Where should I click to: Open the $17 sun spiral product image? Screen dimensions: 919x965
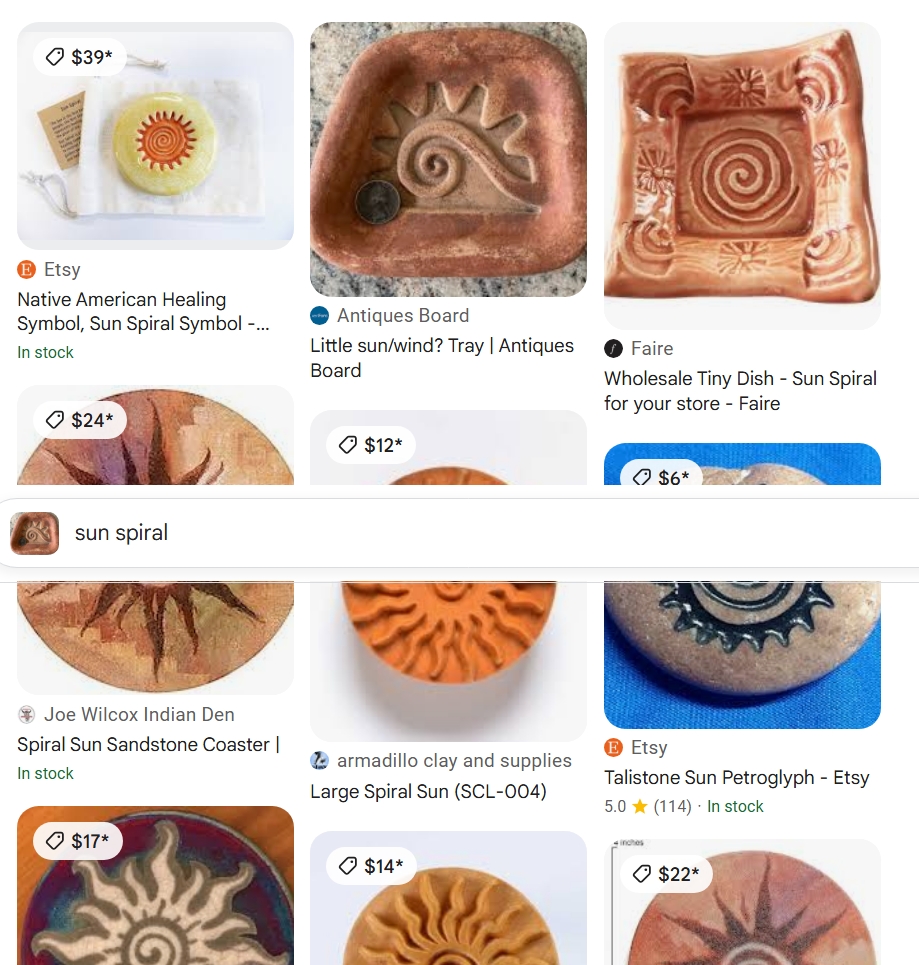(155, 890)
